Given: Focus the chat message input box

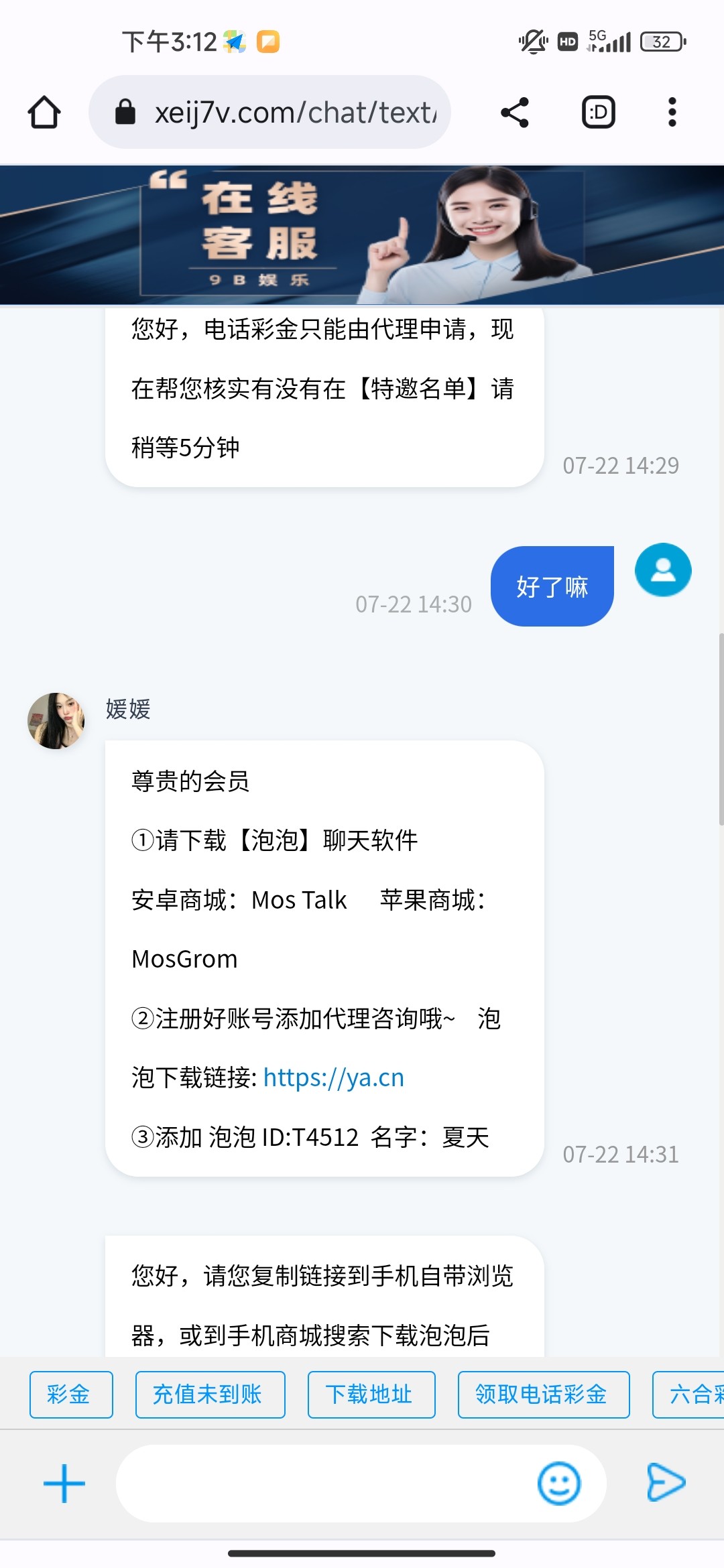Looking at the screenshot, I should [x=325, y=1484].
